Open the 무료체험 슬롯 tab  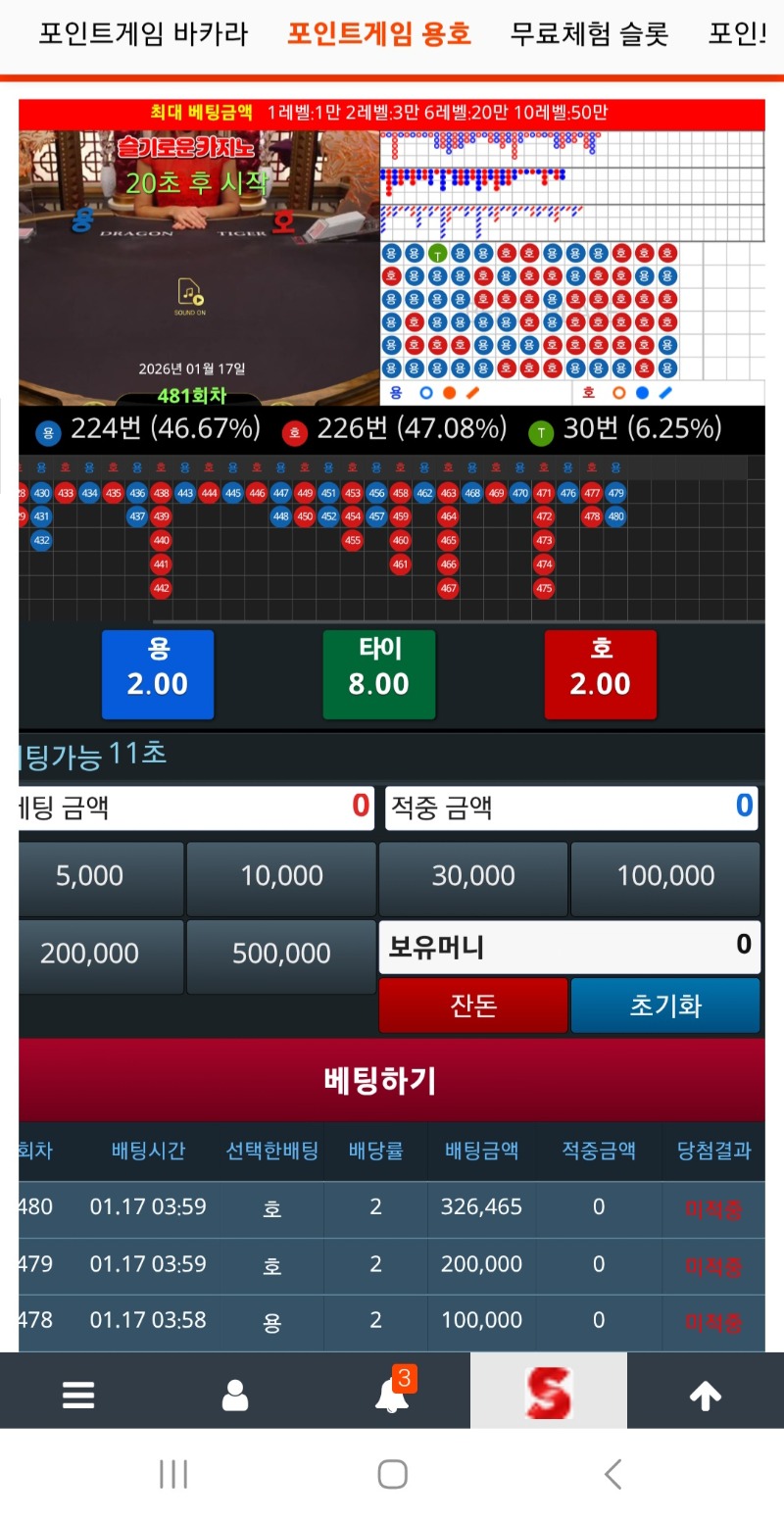pyautogui.click(x=589, y=34)
